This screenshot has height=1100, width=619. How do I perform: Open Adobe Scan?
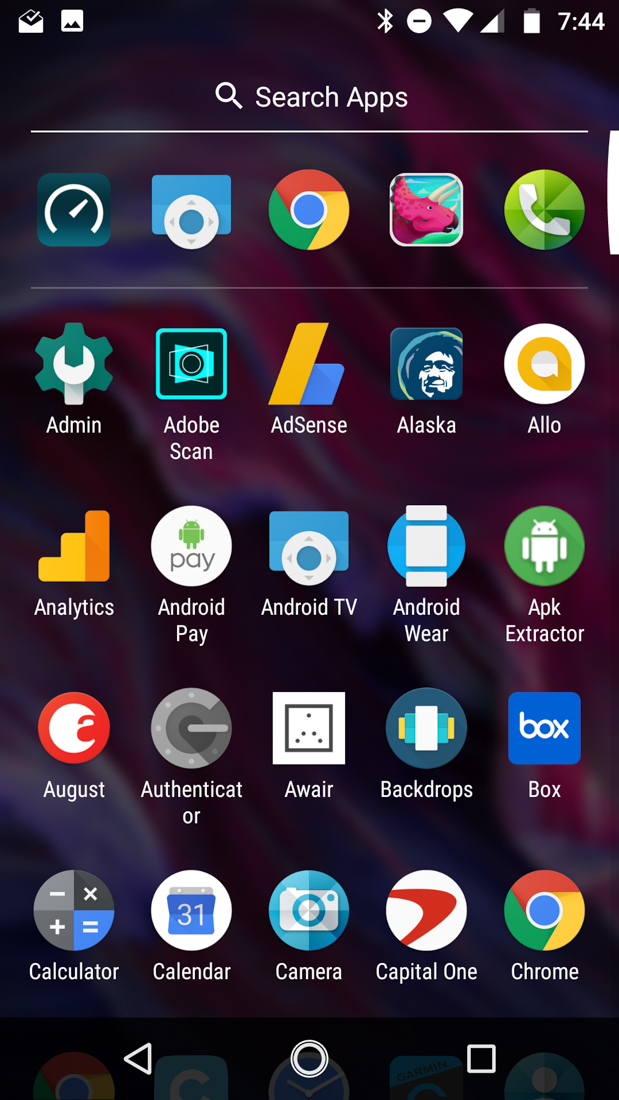click(191, 364)
